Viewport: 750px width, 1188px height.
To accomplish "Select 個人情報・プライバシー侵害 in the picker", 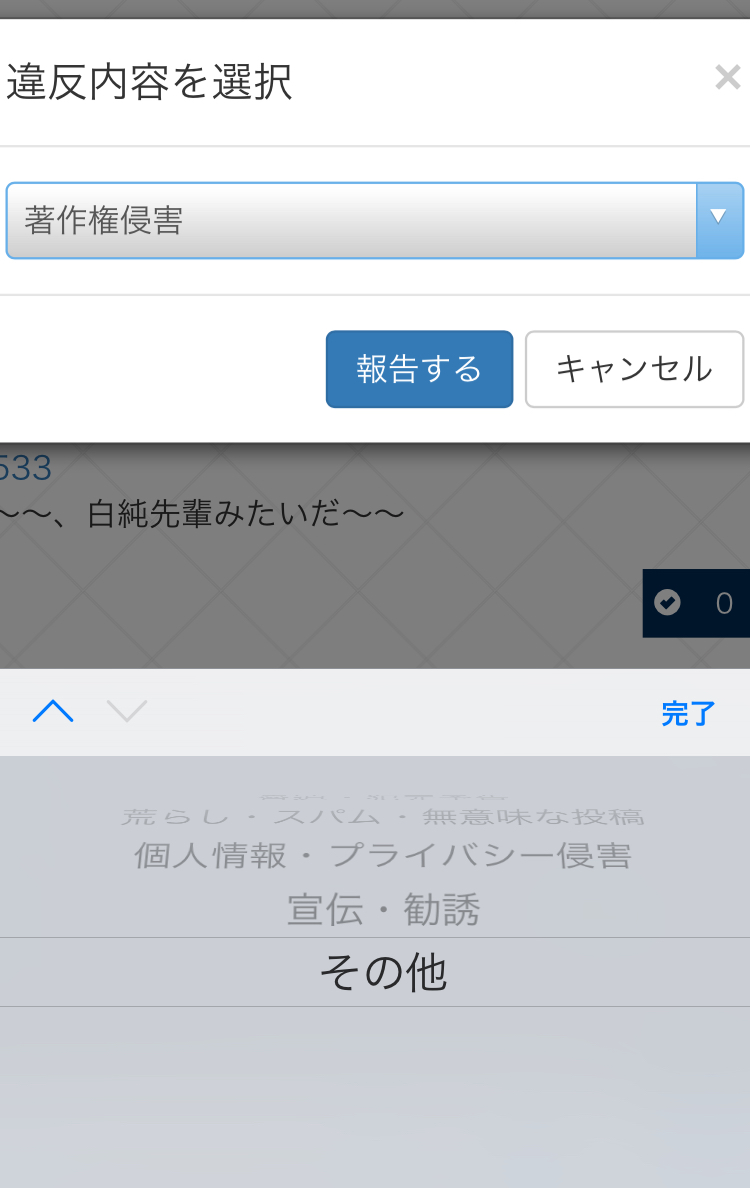I will [x=383, y=855].
